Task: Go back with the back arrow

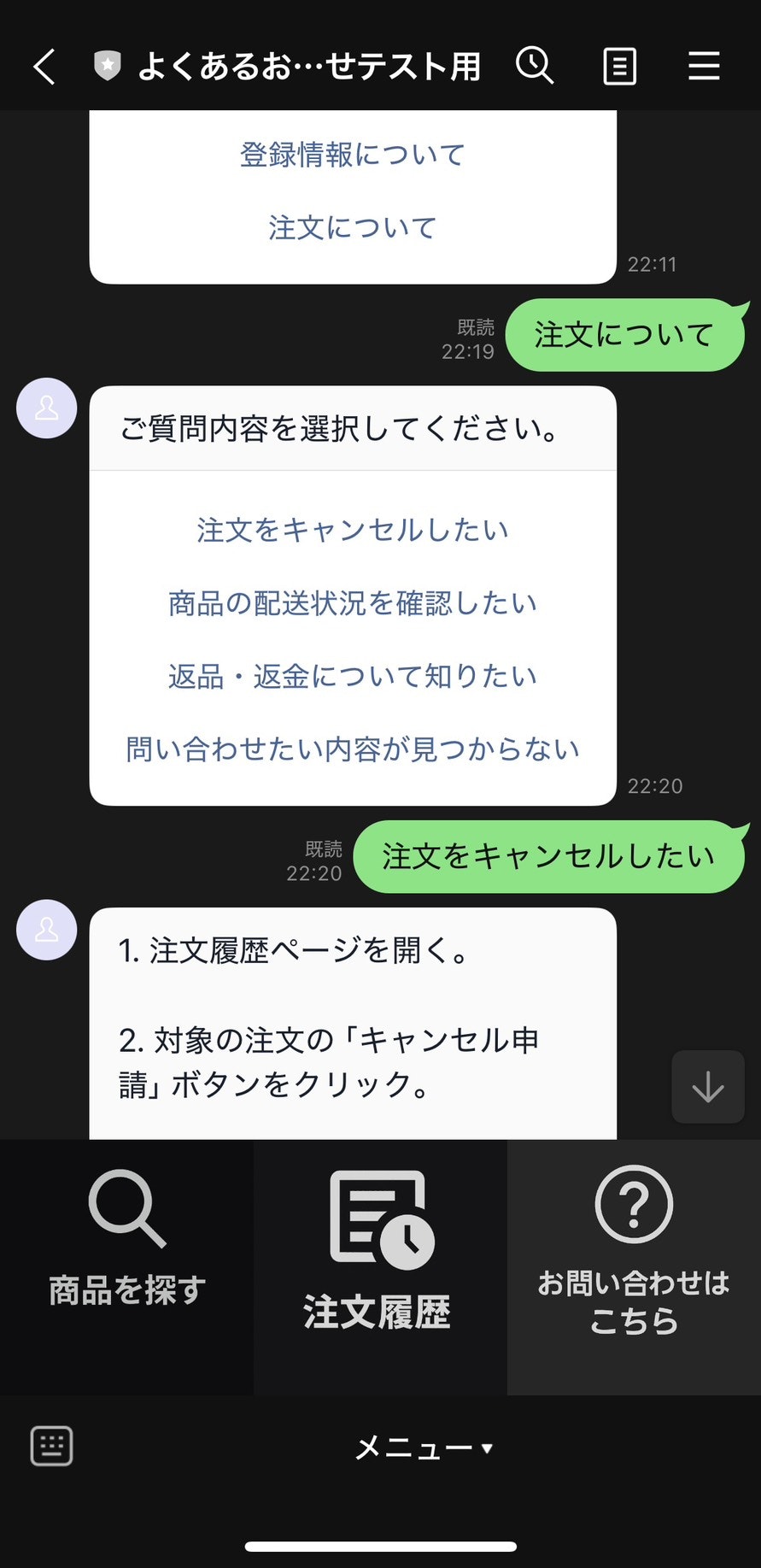Action: coord(43,66)
